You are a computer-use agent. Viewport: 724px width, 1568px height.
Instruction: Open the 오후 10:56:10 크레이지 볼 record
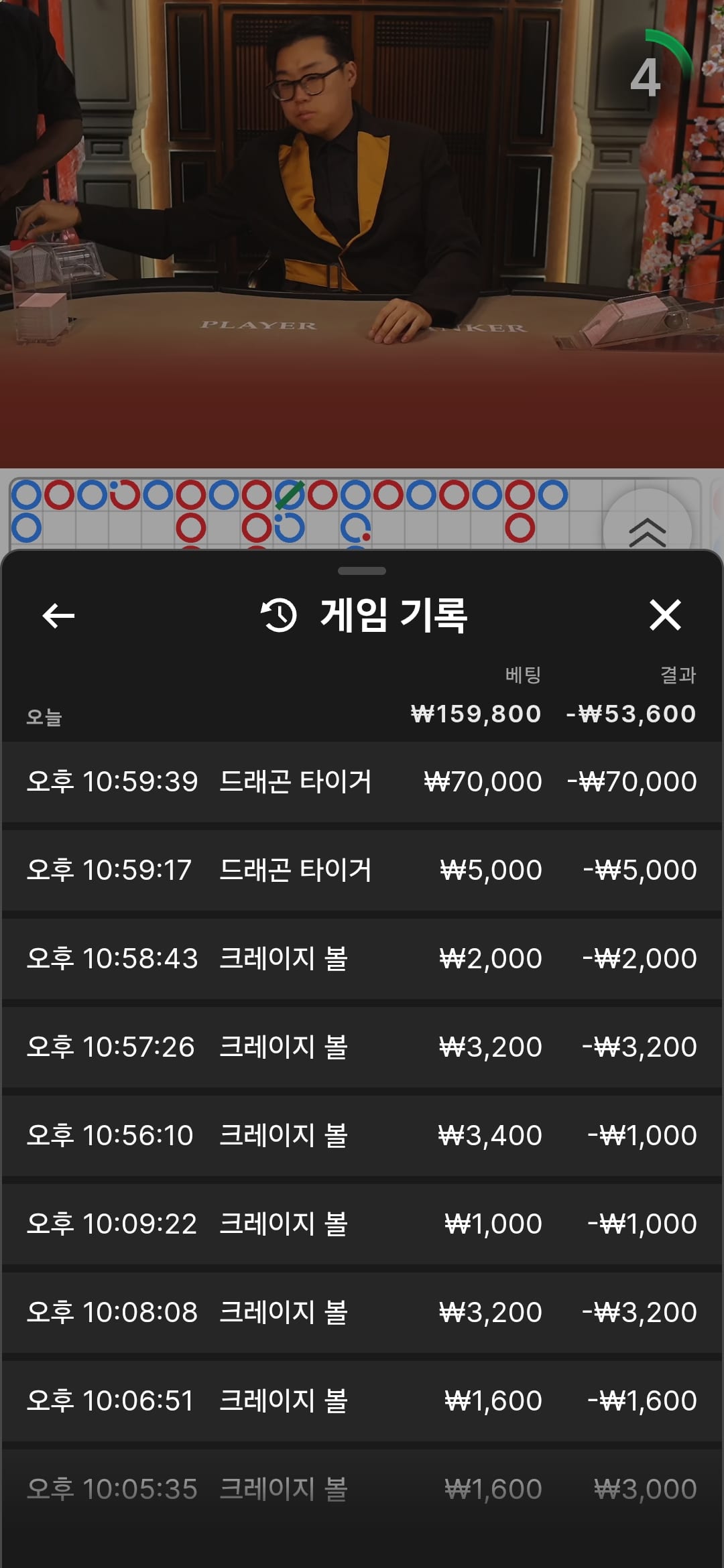(362, 1136)
